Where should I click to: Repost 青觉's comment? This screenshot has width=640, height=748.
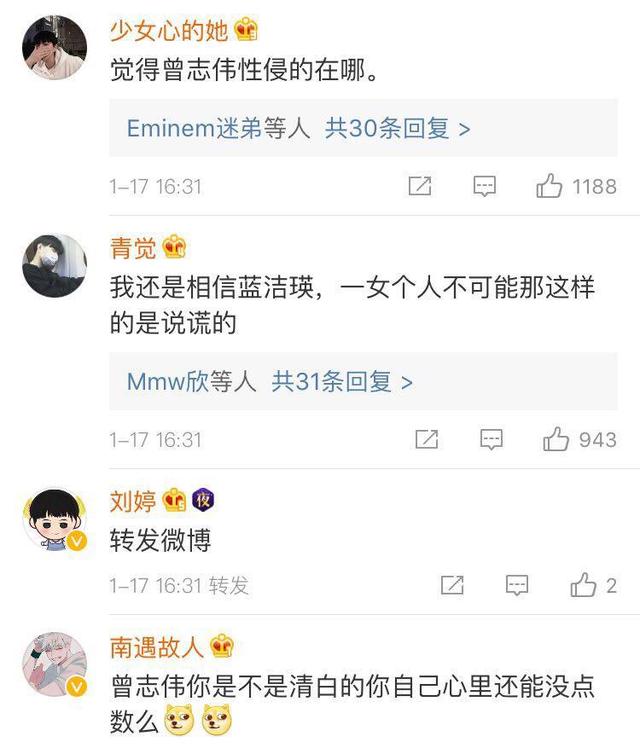(426, 439)
